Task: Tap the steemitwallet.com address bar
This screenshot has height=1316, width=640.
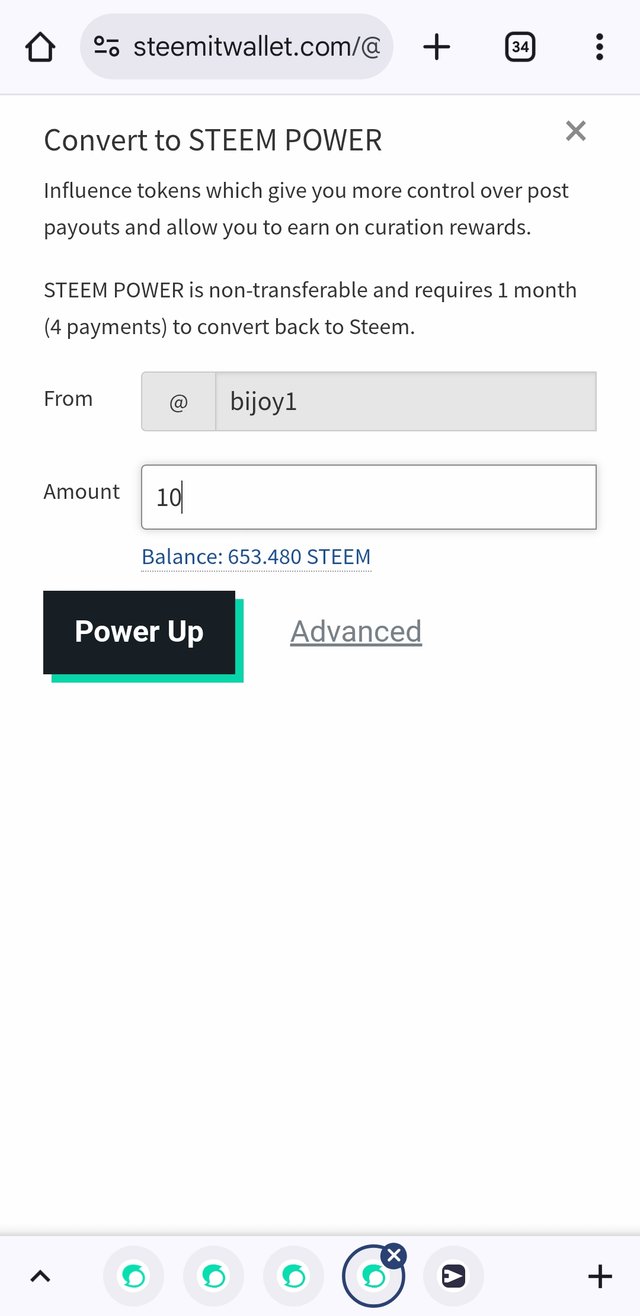Action: [237, 47]
